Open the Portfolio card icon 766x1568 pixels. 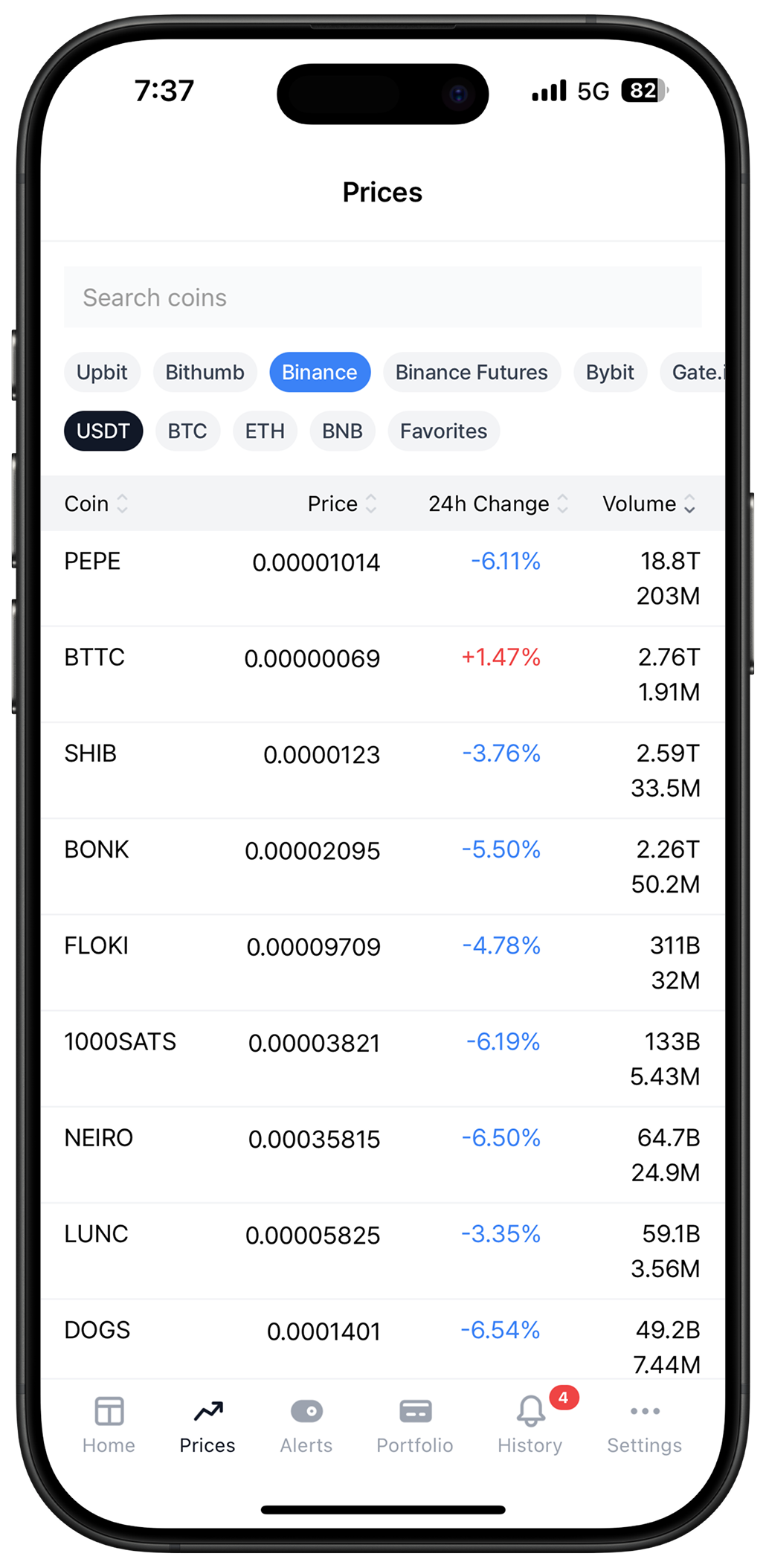415,1410
